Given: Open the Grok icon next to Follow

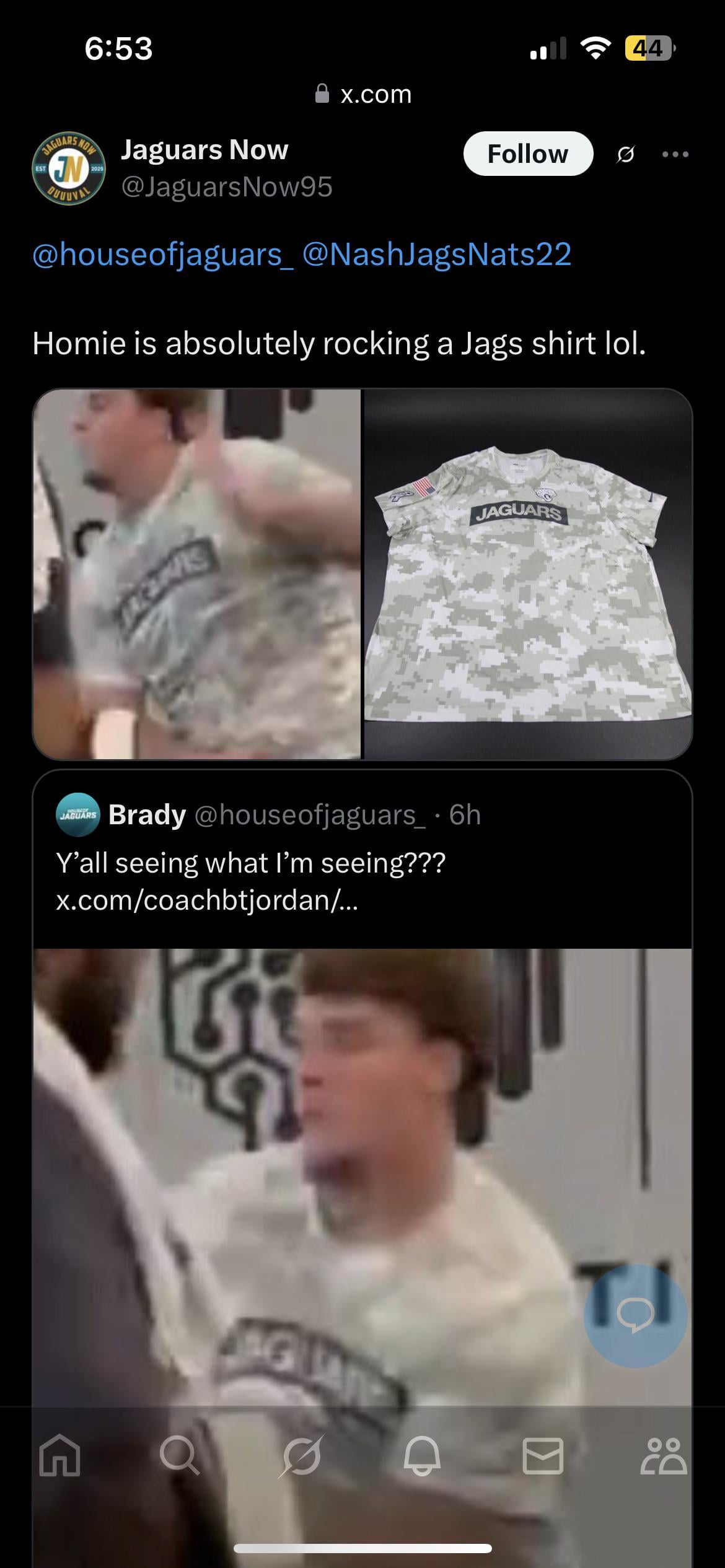Looking at the screenshot, I should [625, 154].
